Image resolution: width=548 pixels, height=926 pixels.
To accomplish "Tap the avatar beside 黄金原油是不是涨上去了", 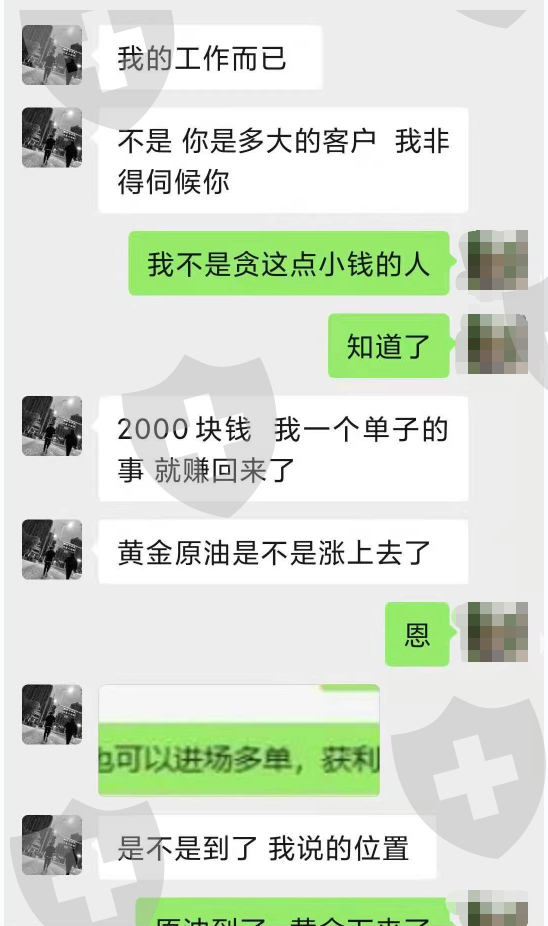I will tap(52, 549).
